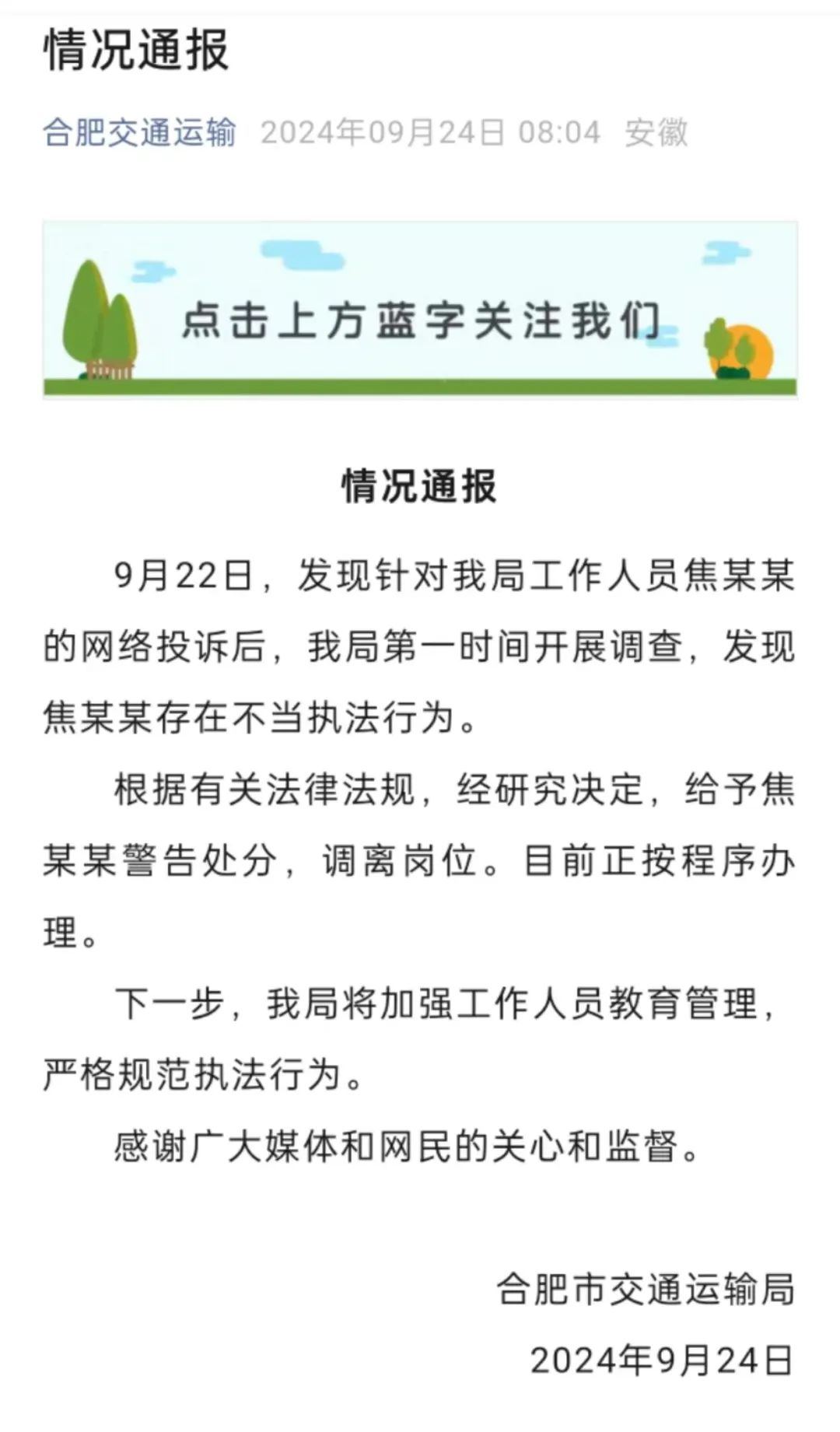Viewport: 840px width, 1432px height.
Task: Open the 合肥交通运输 account link
Action: coord(139,132)
